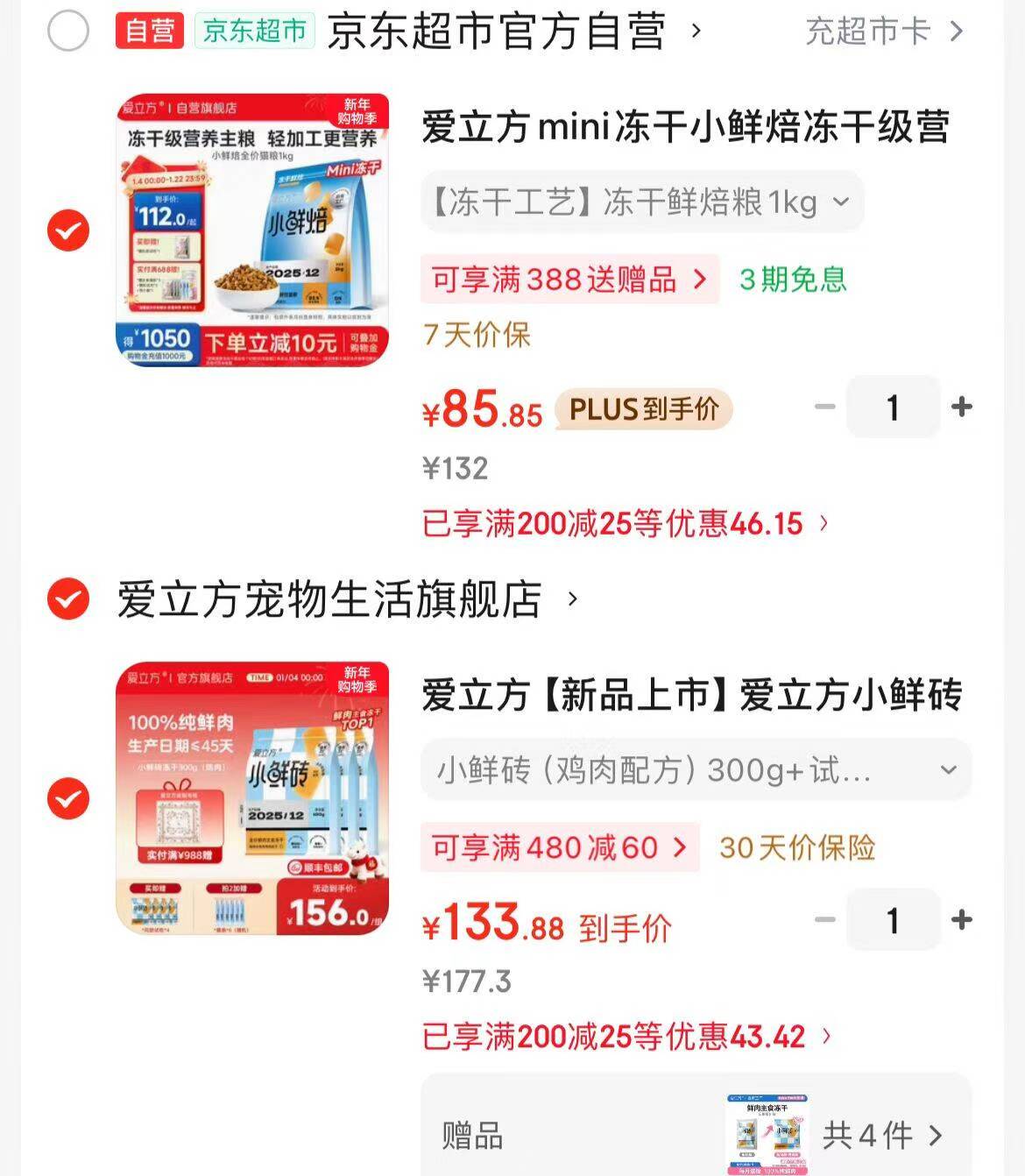Screen dimensions: 1025x1176
Task: Click the 京东超市 green tag icon
Action: (x=255, y=29)
